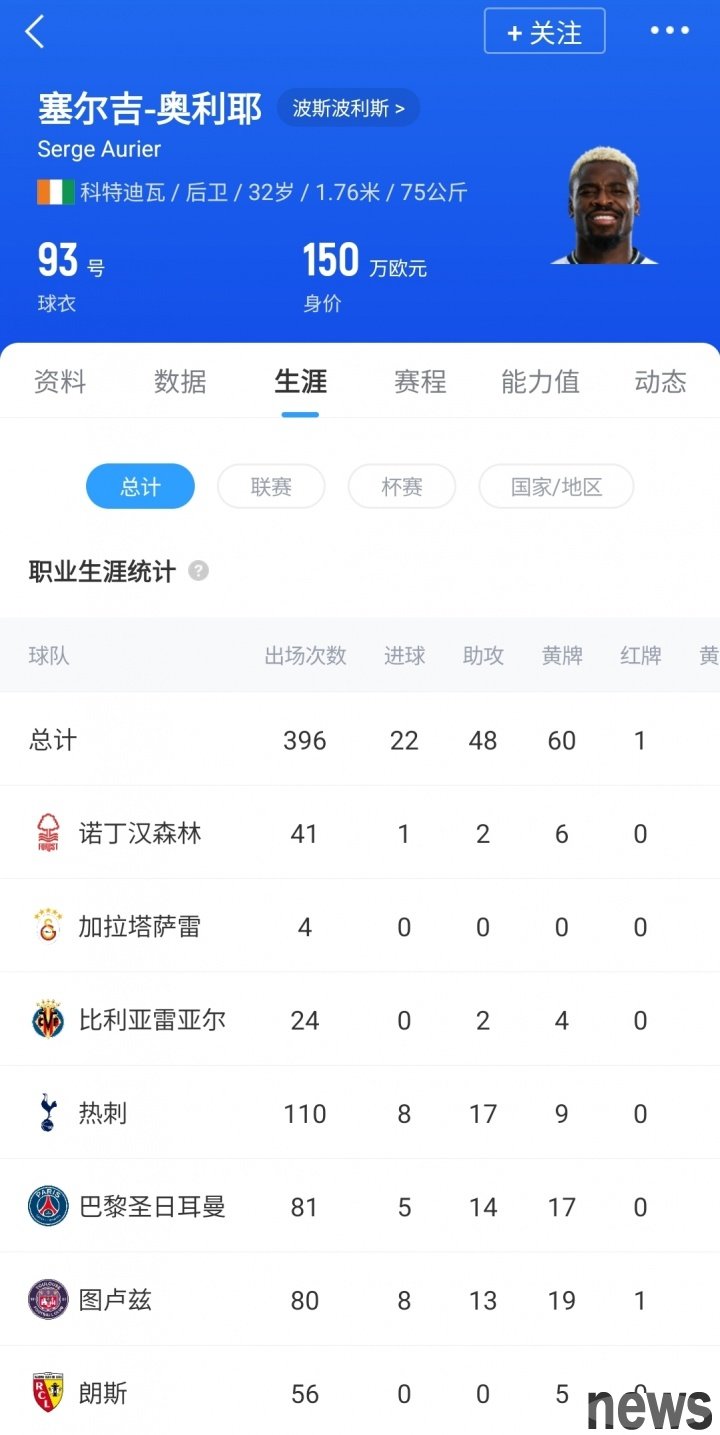Filter career stats by 杯赛
Image resolution: width=720 pixels, height=1435 pixels.
click(402, 487)
